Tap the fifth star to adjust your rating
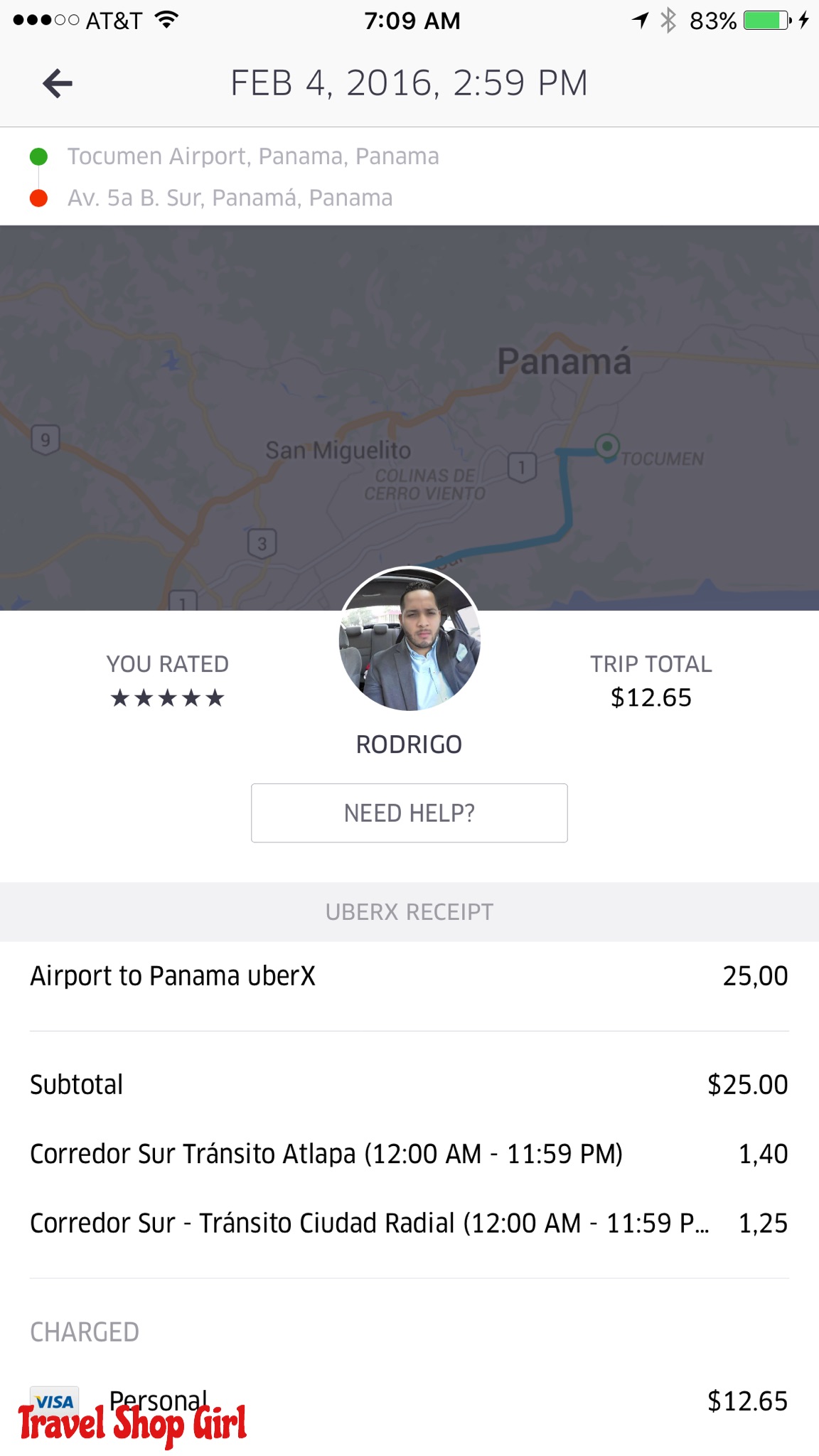Screen dimensions: 819x1456 click(215, 697)
